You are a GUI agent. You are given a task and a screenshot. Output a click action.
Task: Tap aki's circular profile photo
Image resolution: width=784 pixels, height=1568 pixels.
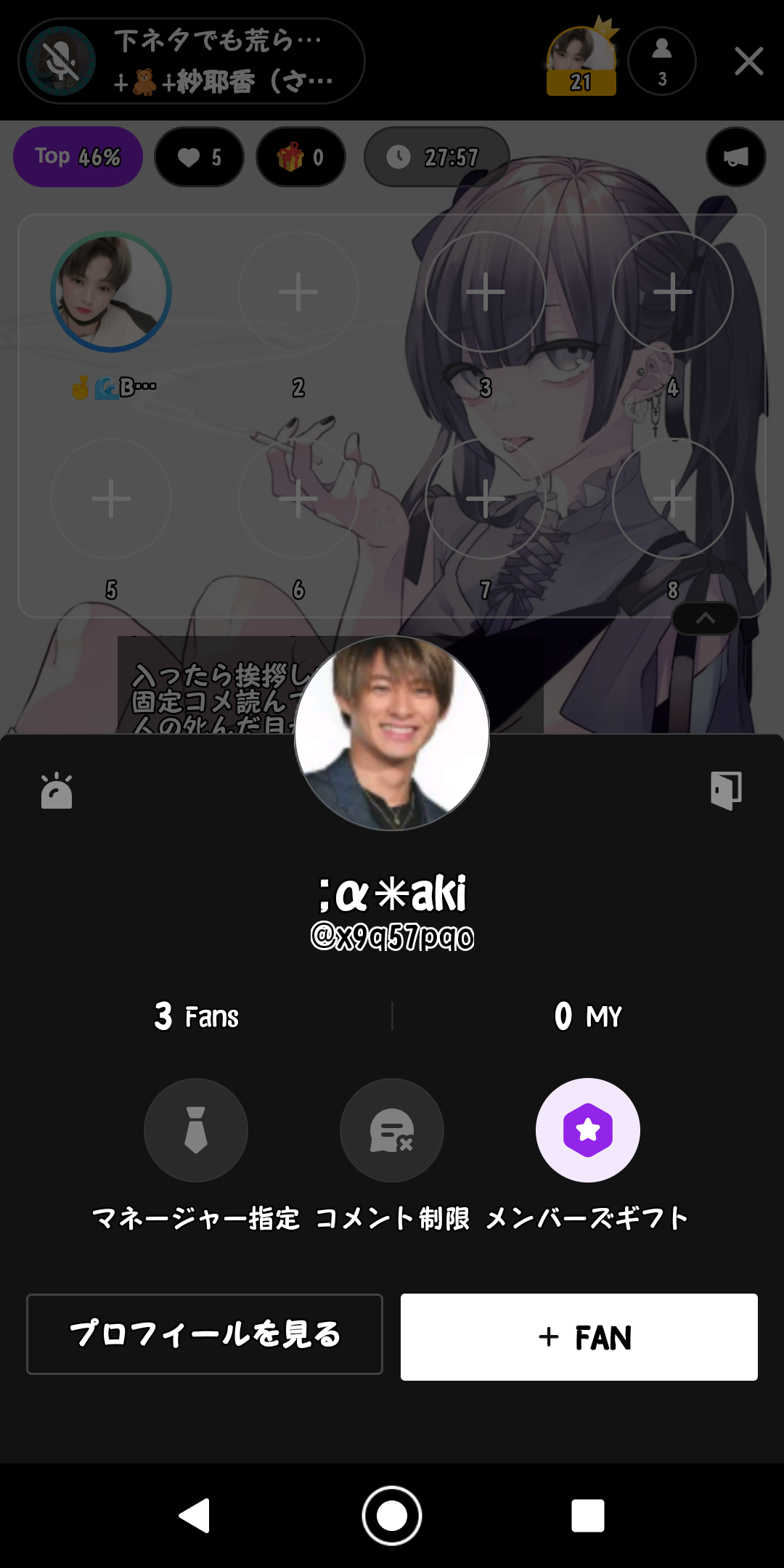pos(392,733)
